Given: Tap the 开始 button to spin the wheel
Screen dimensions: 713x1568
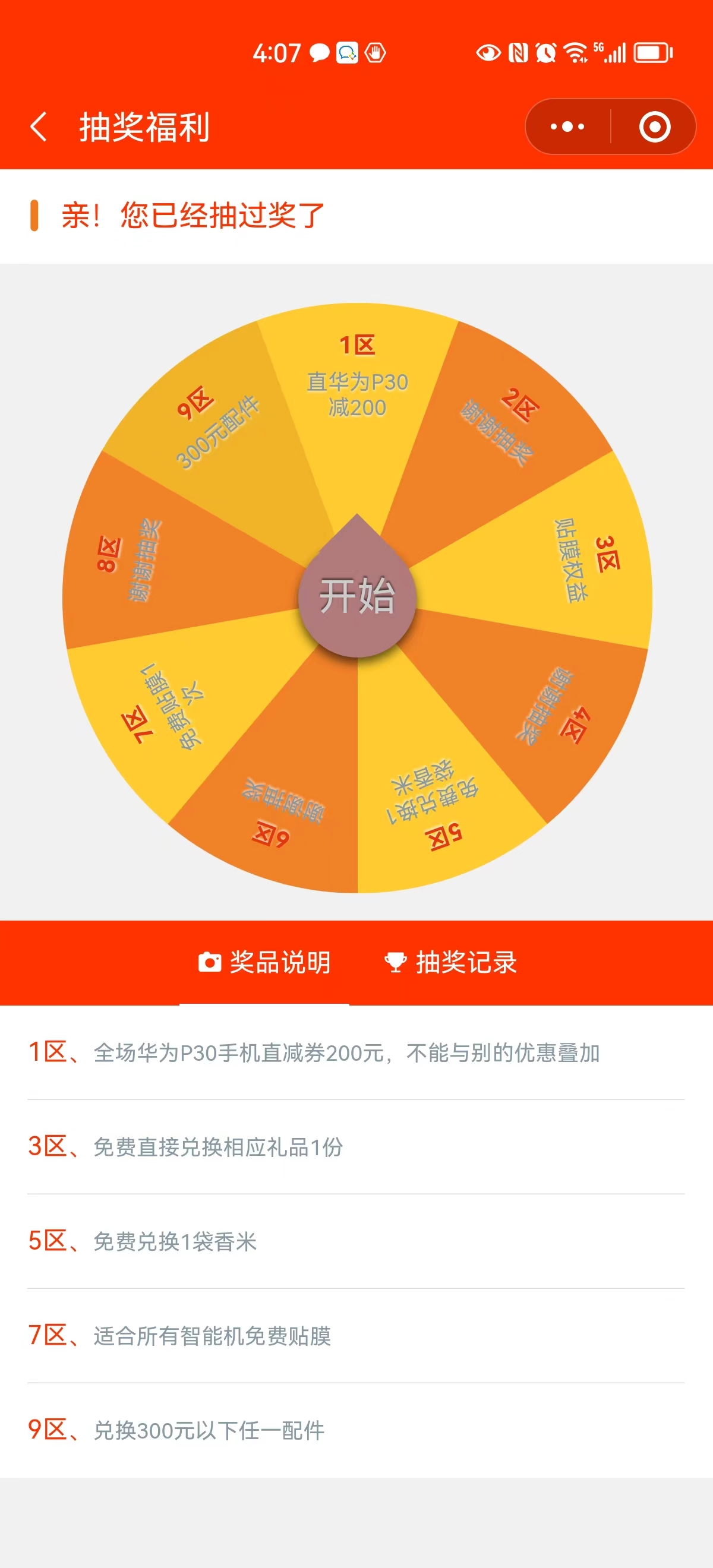Looking at the screenshot, I should tap(357, 595).
